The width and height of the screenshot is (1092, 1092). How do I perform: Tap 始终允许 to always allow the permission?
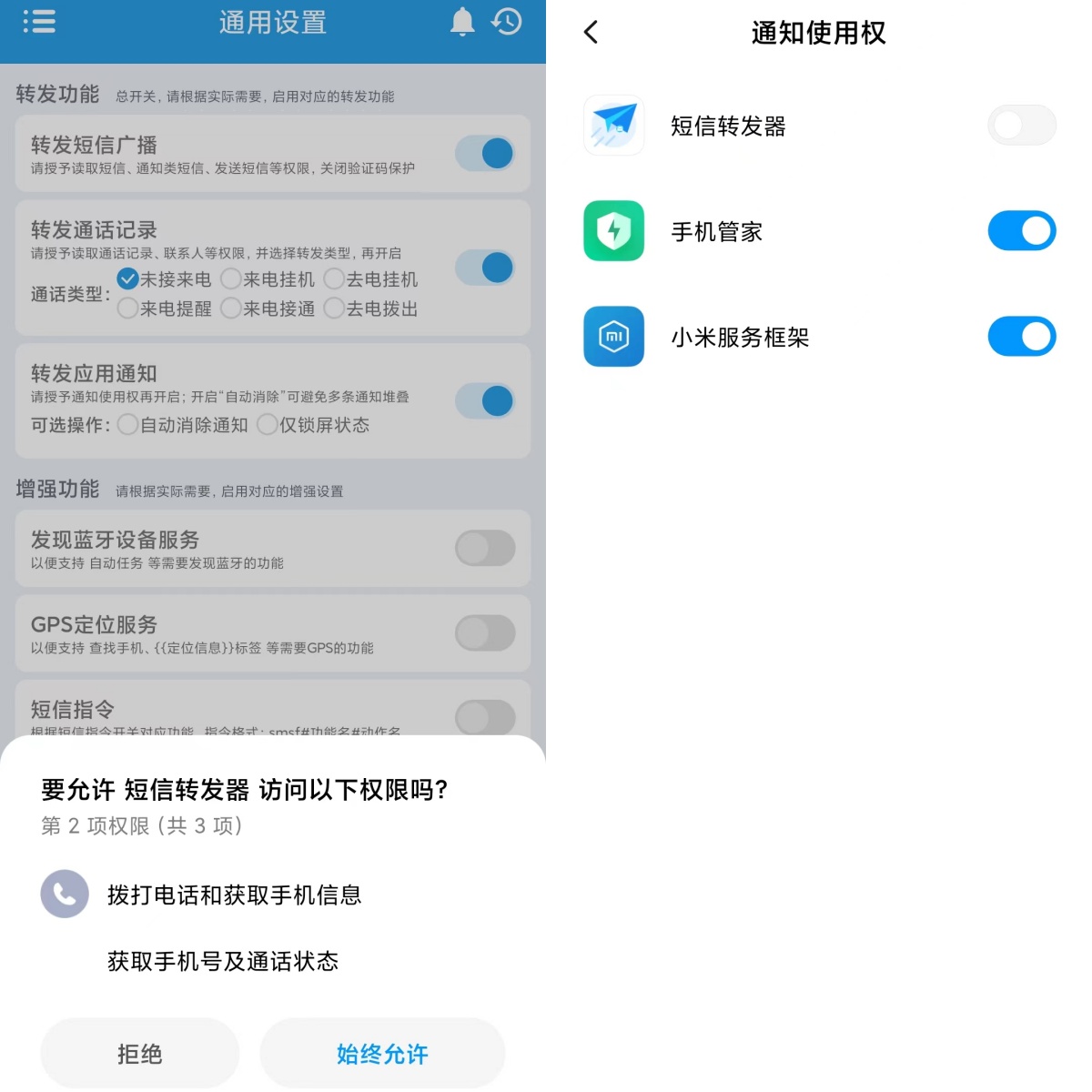coord(382,1053)
